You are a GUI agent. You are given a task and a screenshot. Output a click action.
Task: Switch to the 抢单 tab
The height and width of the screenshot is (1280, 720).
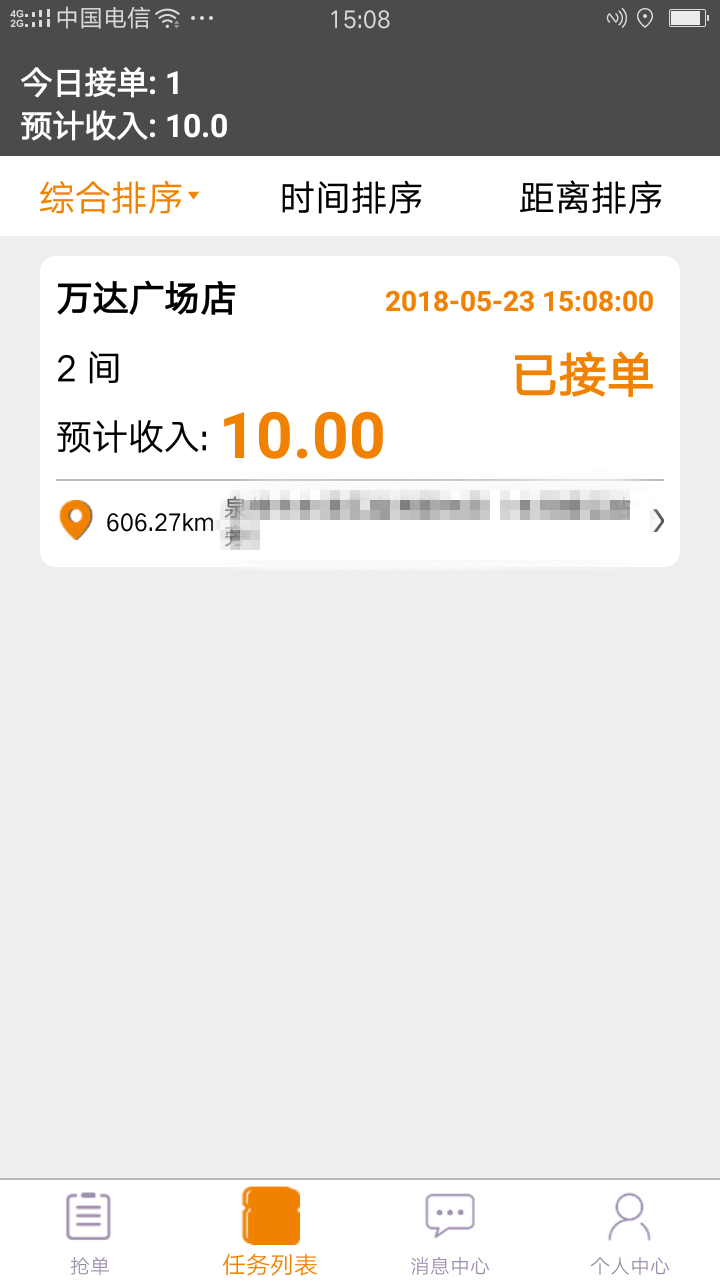coord(89,1232)
